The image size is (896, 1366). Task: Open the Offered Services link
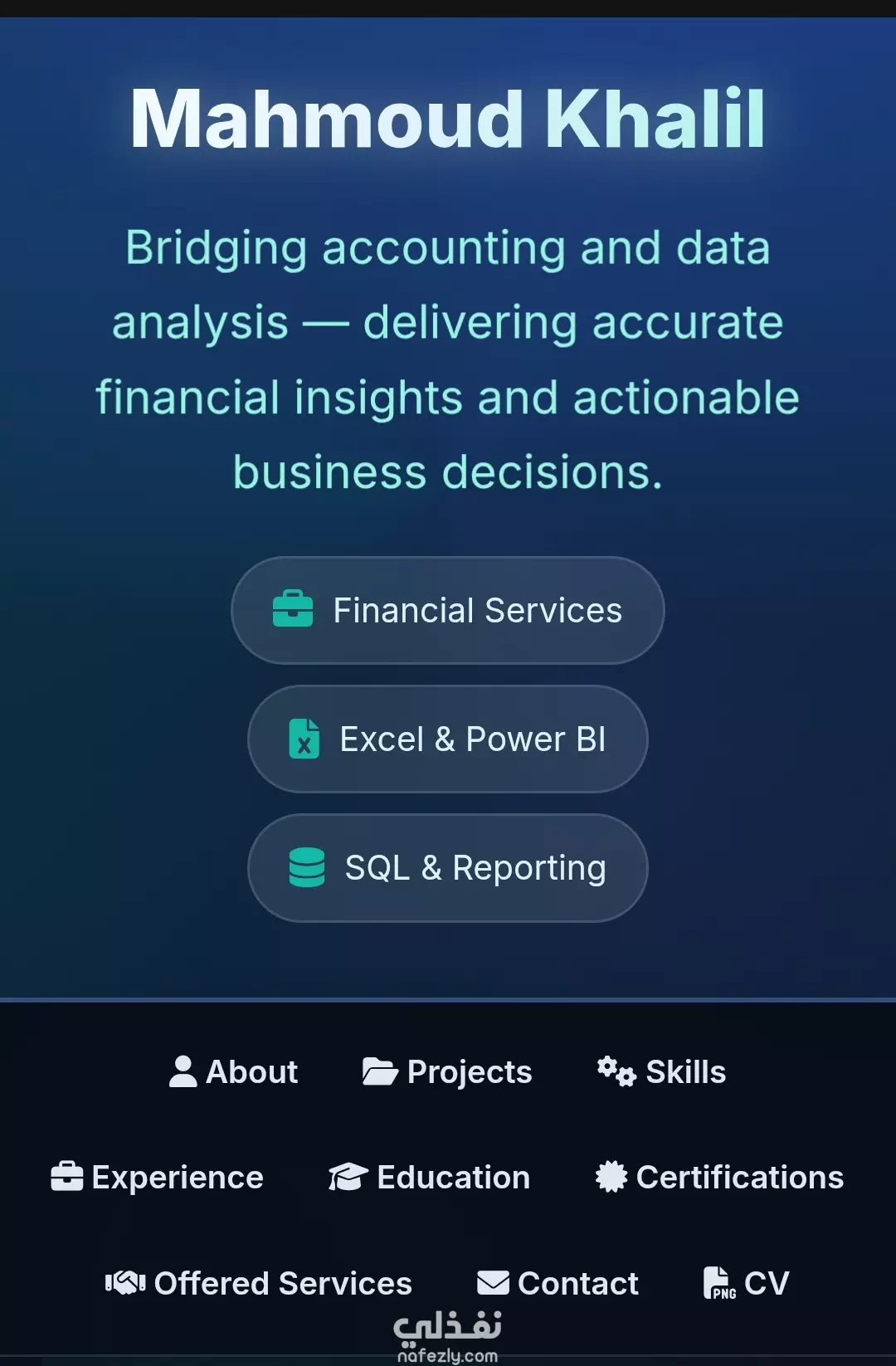point(258,1283)
